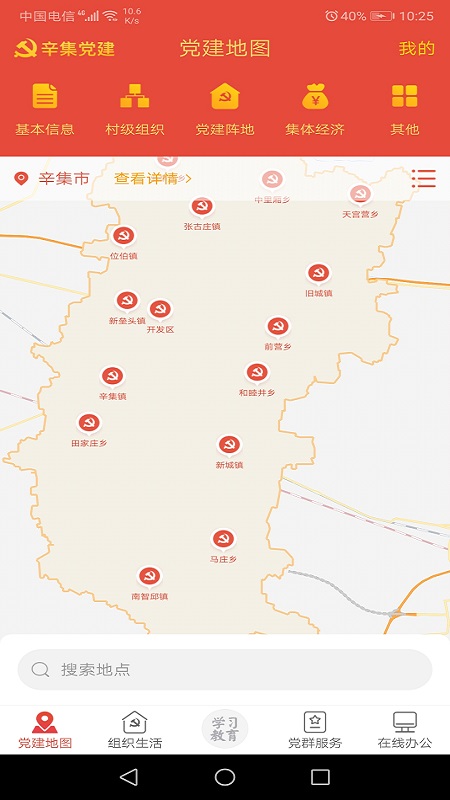Image resolution: width=450 pixels, height=800 pixels.
Task: Switch to 在线办公 tab
Action: point(405,730)
